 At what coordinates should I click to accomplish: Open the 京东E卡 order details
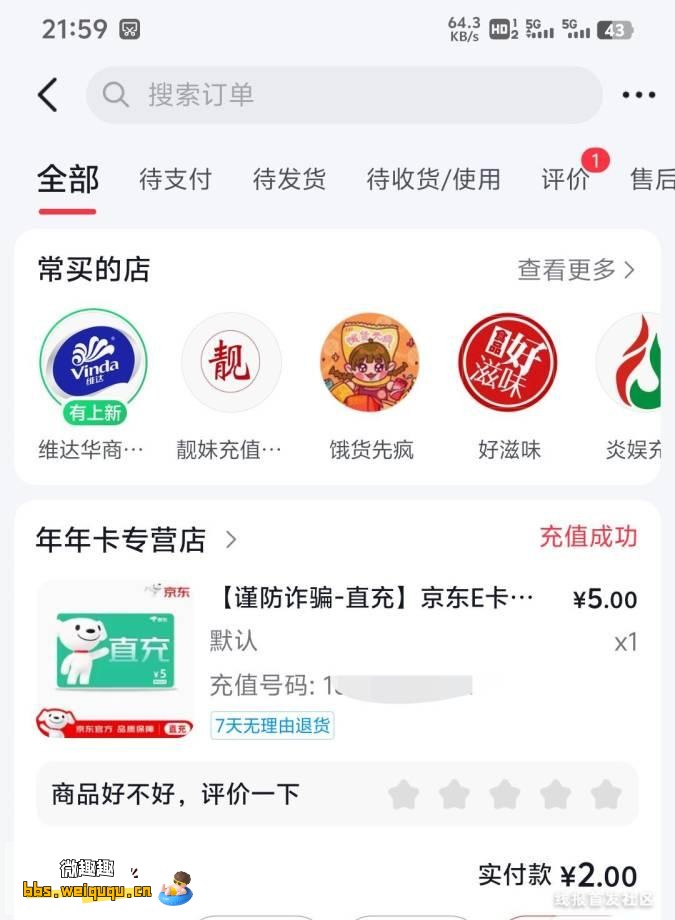tap(375, 600)
